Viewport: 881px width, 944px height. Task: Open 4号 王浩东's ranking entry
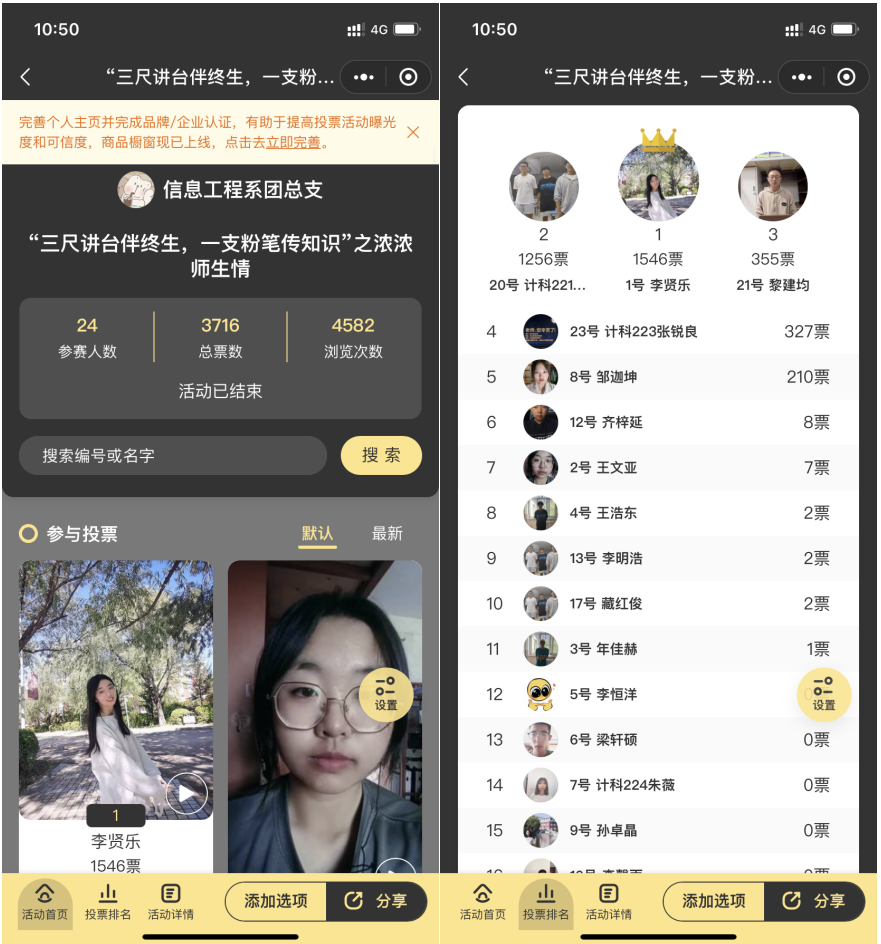[x=658, y=513]
